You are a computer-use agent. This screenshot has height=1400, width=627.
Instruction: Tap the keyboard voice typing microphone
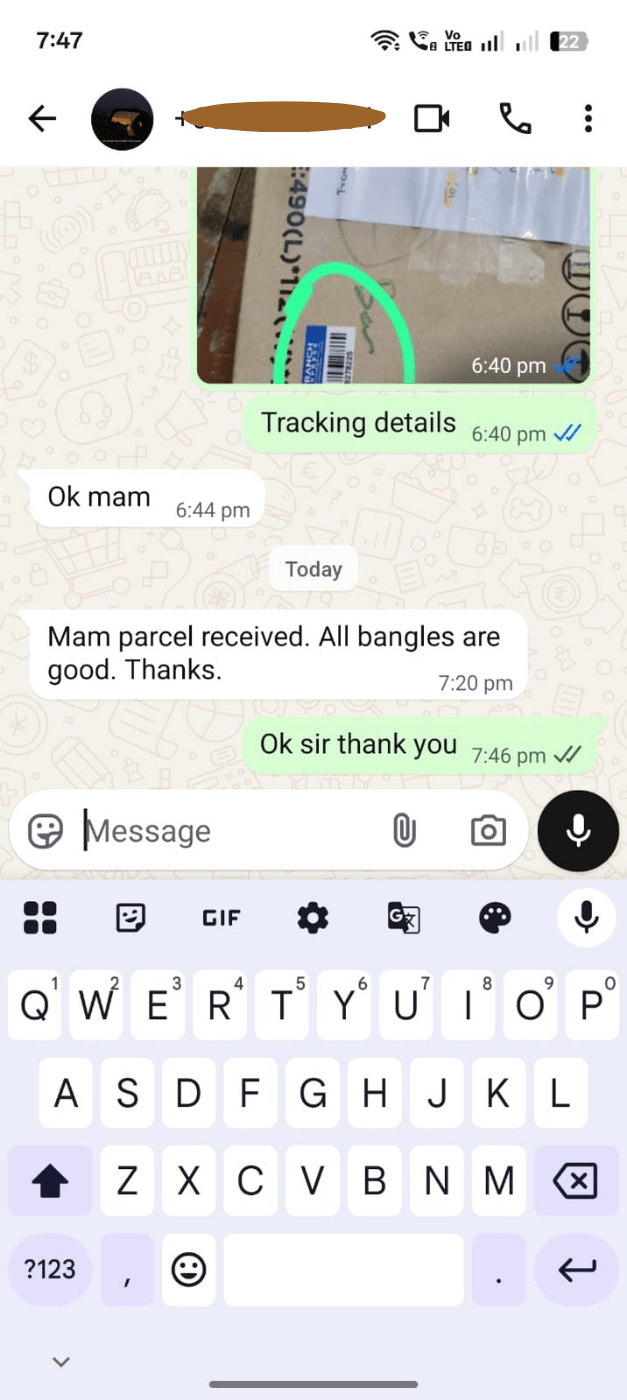[x=586, y=917]
